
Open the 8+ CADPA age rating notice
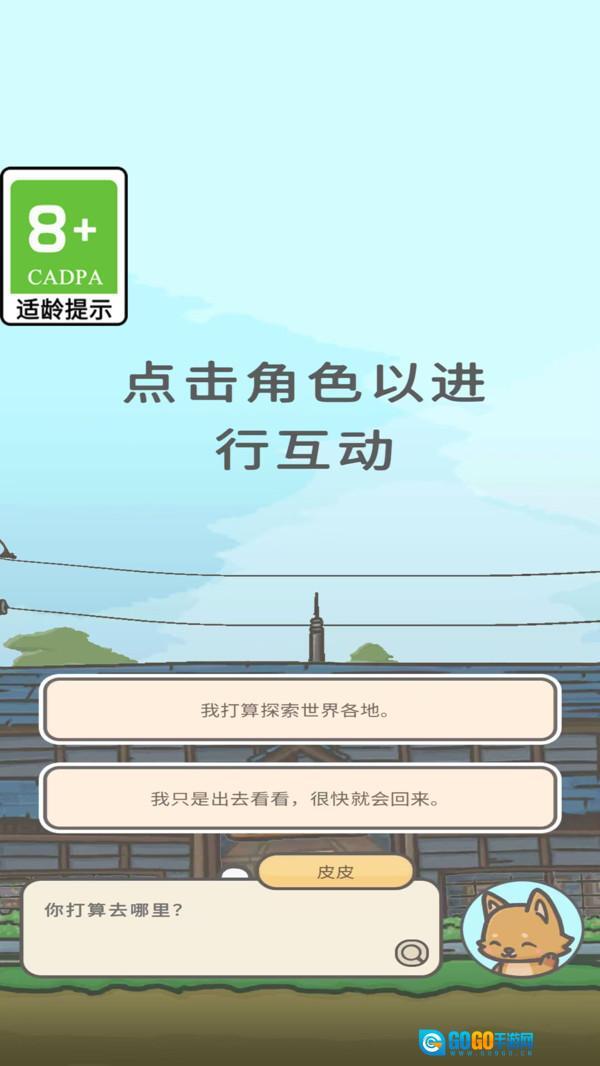pos(64,246)
